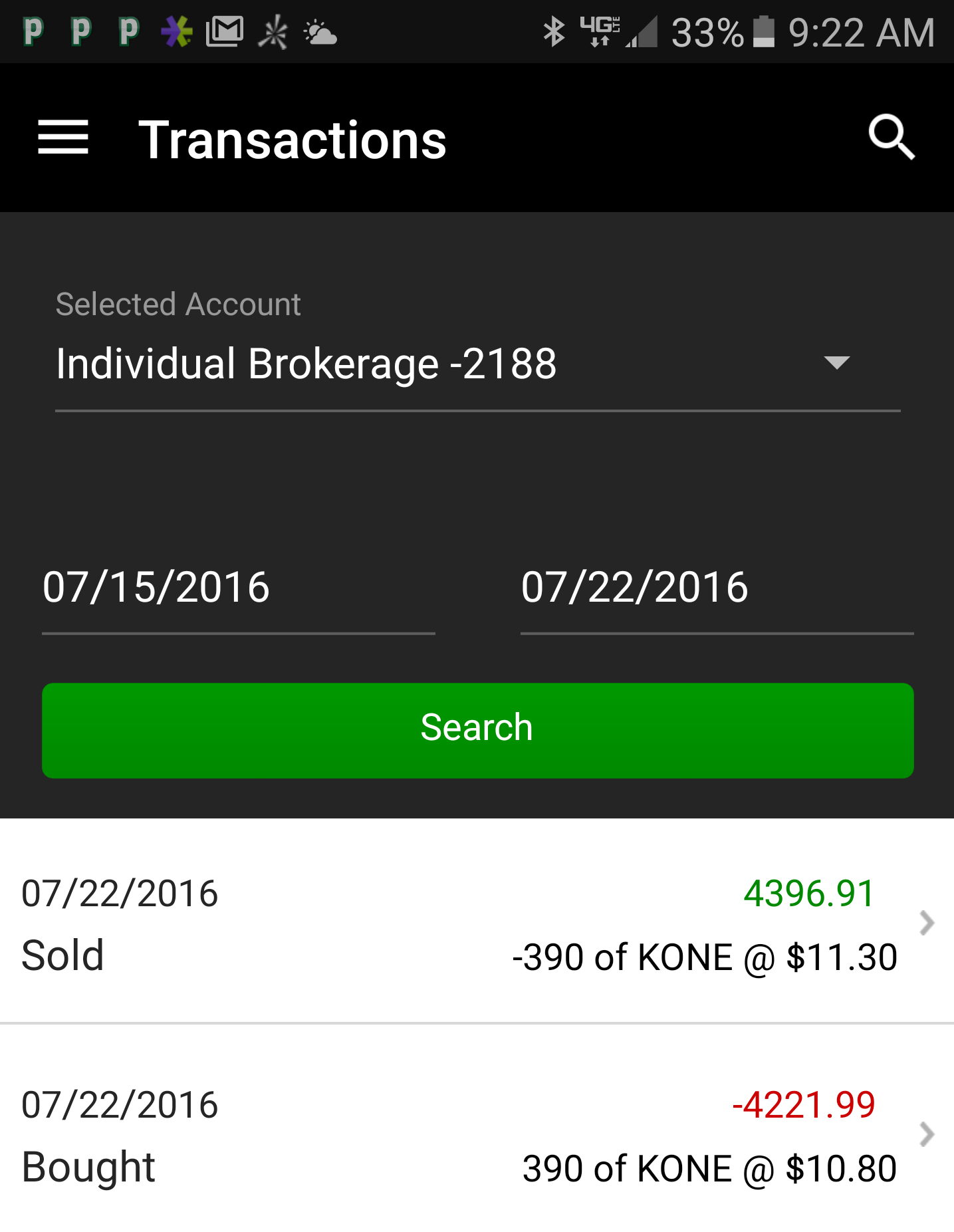
Task: View the Bought KONE transaction details
Action: coord(477,1134)
